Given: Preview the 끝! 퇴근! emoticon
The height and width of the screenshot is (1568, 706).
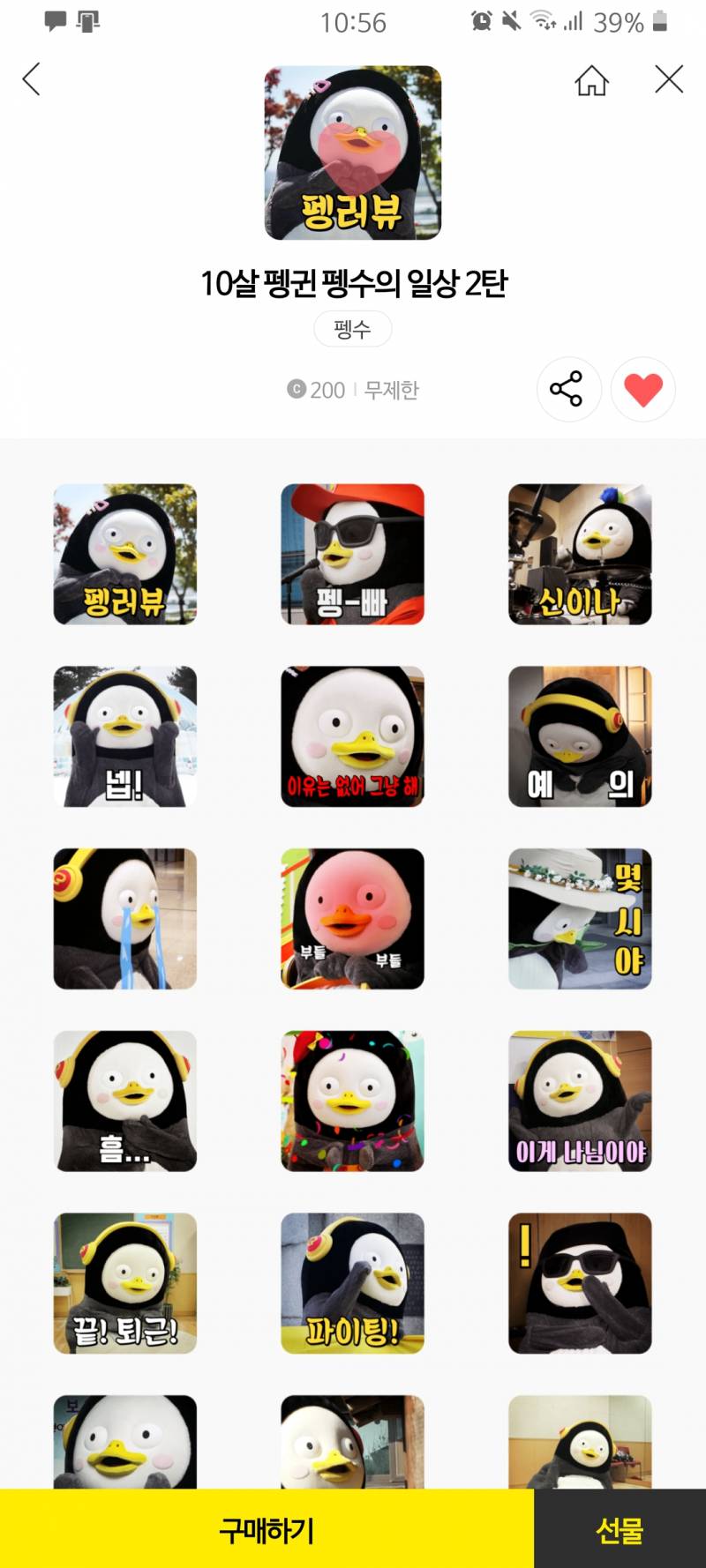Looking at the screenshot, I should click(x=125, y=1283).
